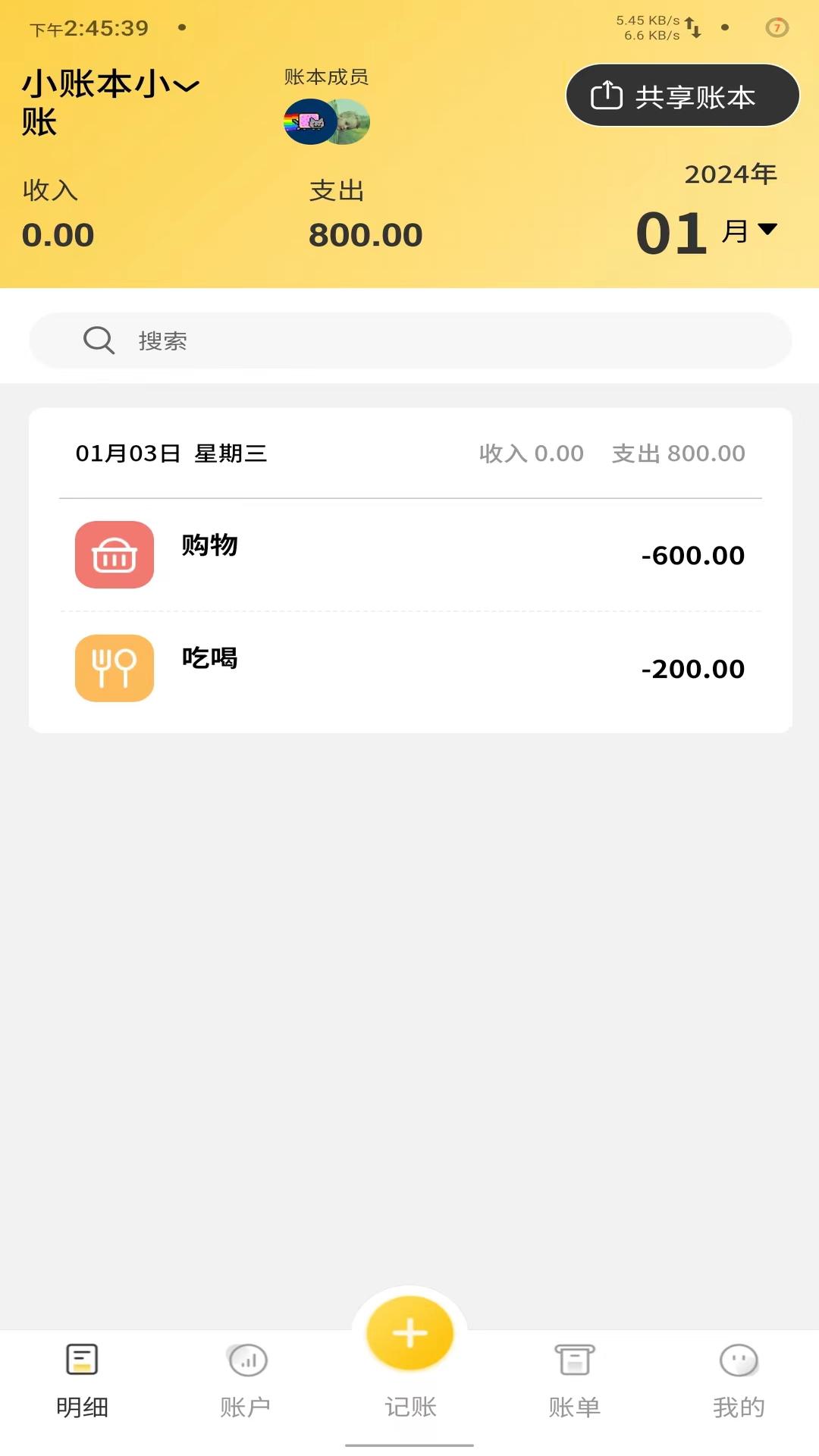Open the 吃喝 -200.00 record

[409, 668]
